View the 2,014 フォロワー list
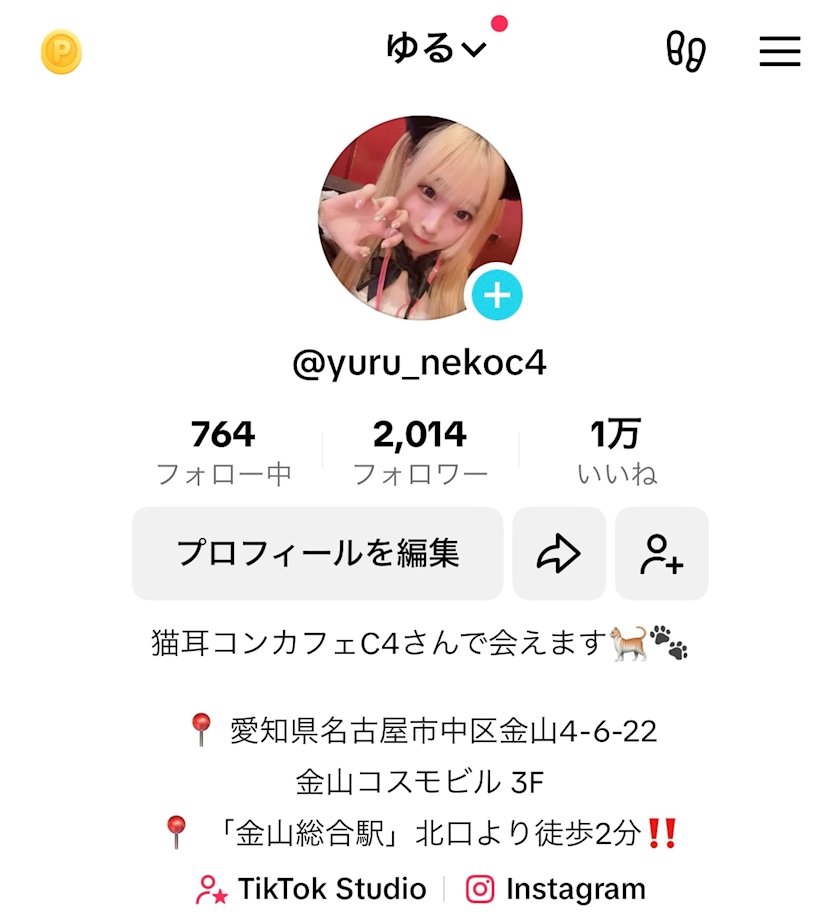 tap(420, 452)
